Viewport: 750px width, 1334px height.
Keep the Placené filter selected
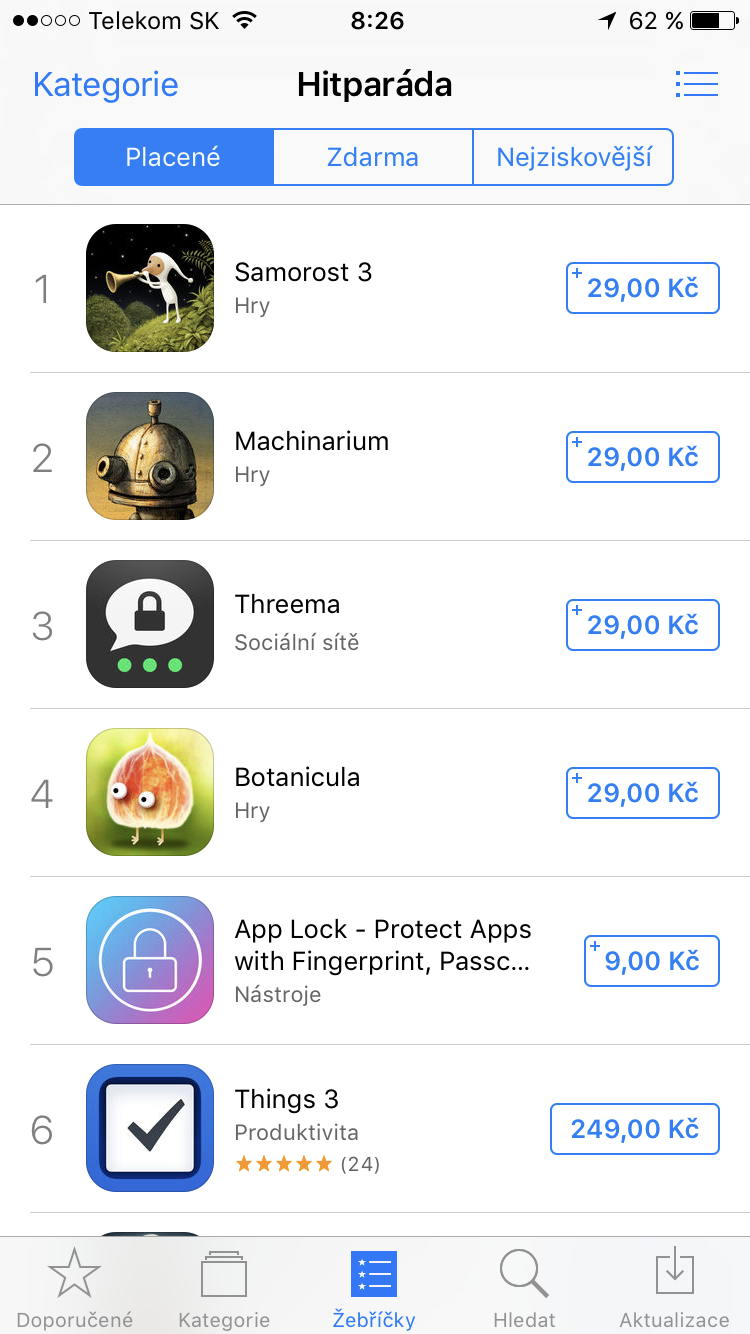pos(173,157)
